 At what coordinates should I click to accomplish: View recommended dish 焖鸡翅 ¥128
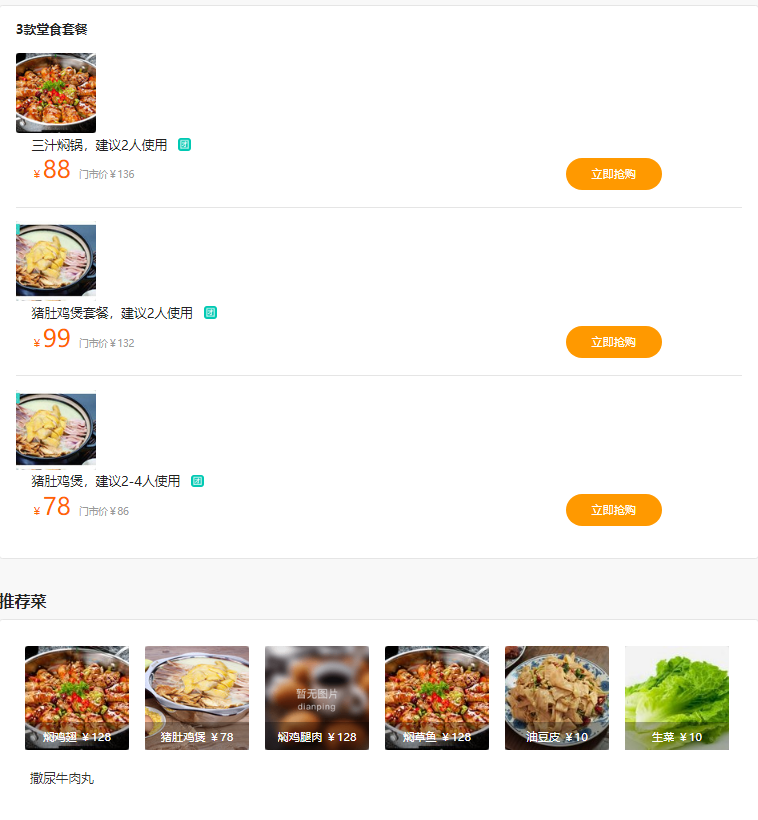pos(77,697)
